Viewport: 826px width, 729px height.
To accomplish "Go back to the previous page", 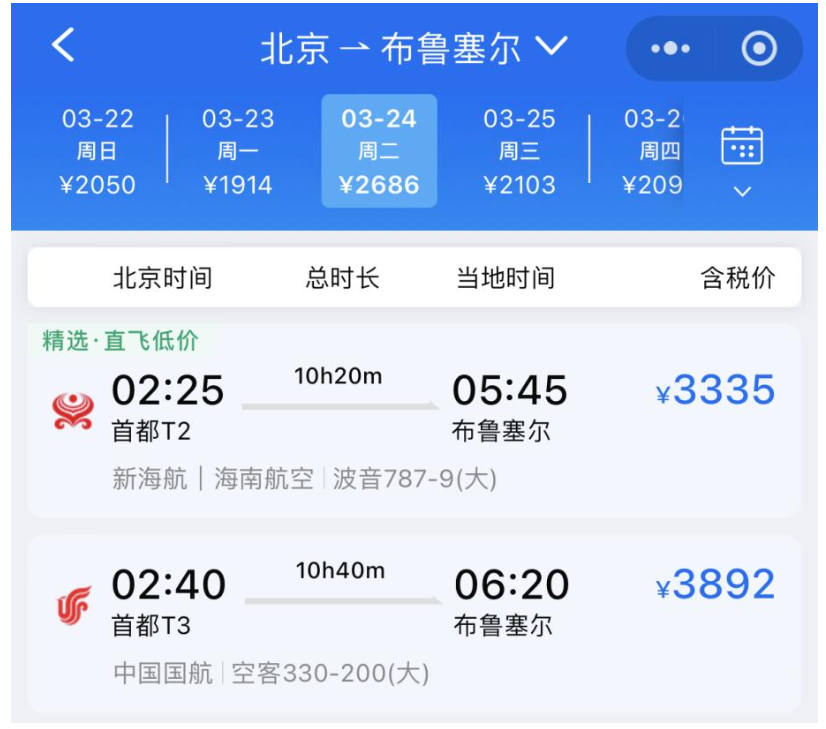I will coord(63,46).
